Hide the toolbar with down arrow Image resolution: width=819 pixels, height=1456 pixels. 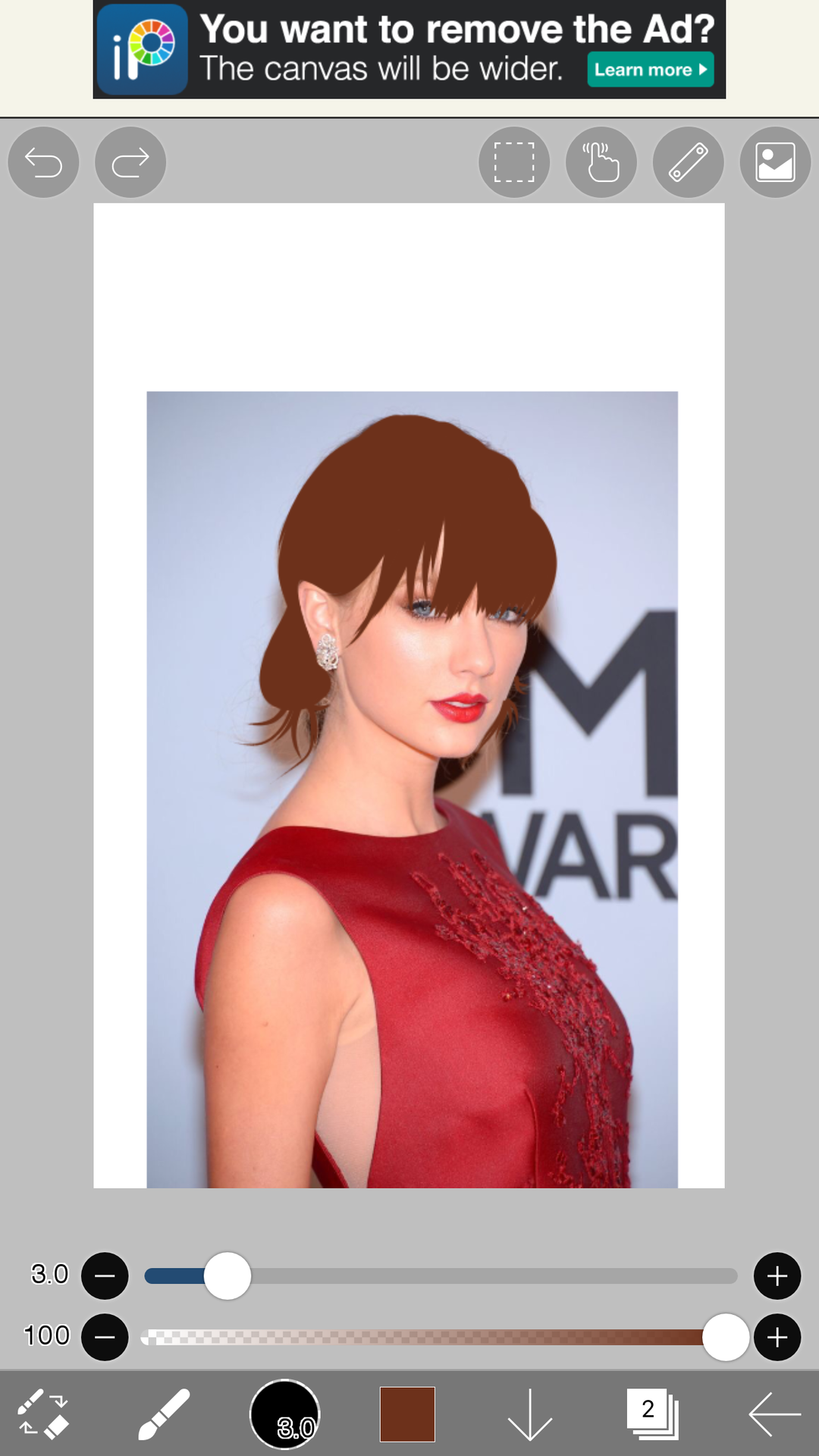529,1414
